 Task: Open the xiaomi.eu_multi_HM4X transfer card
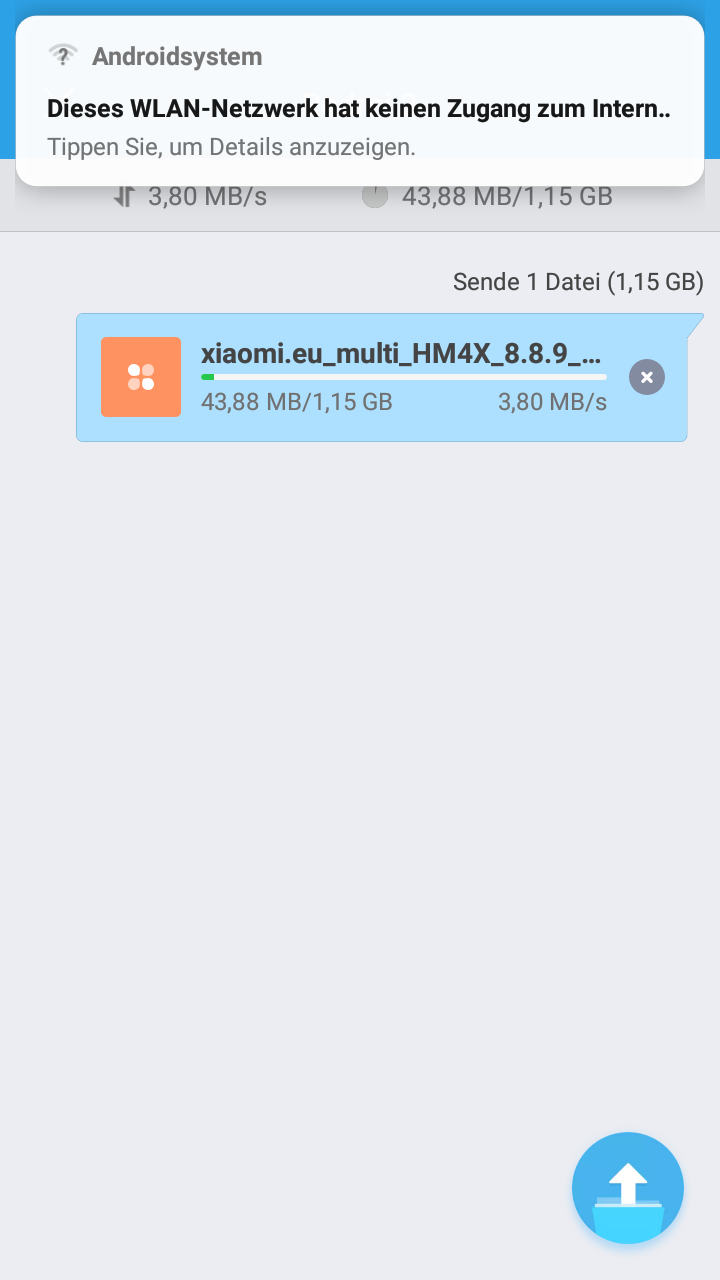382,377
